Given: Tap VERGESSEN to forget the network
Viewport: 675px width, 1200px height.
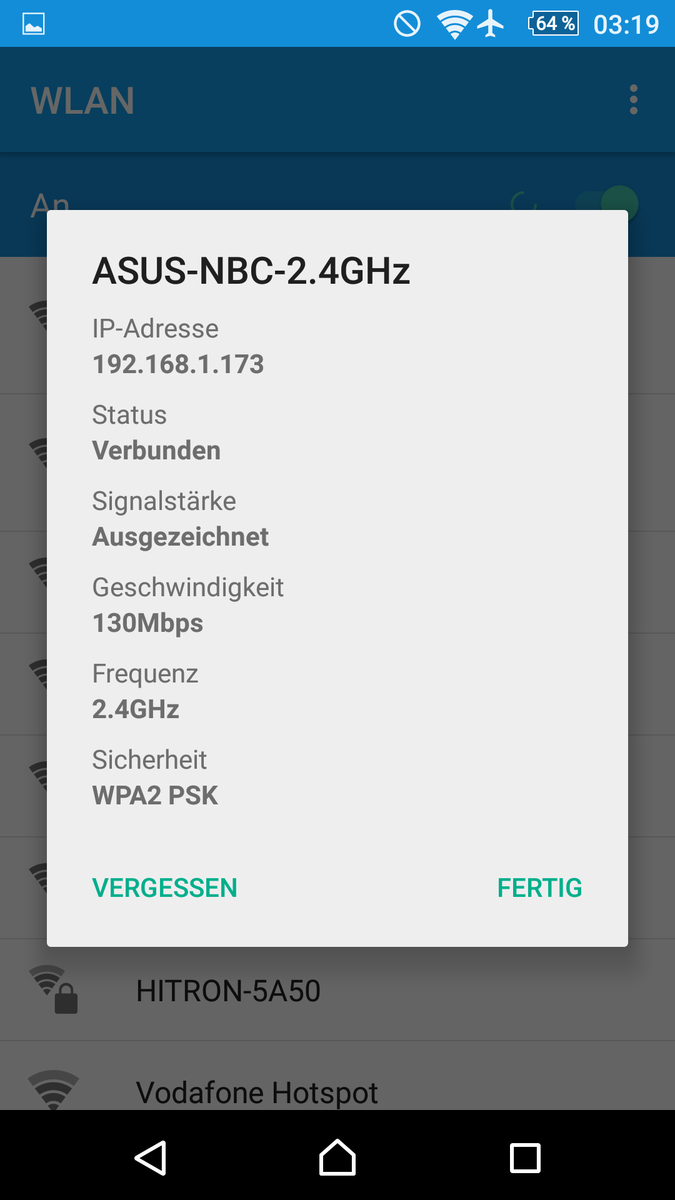Looking at the screenshot, I should (165, 887).
